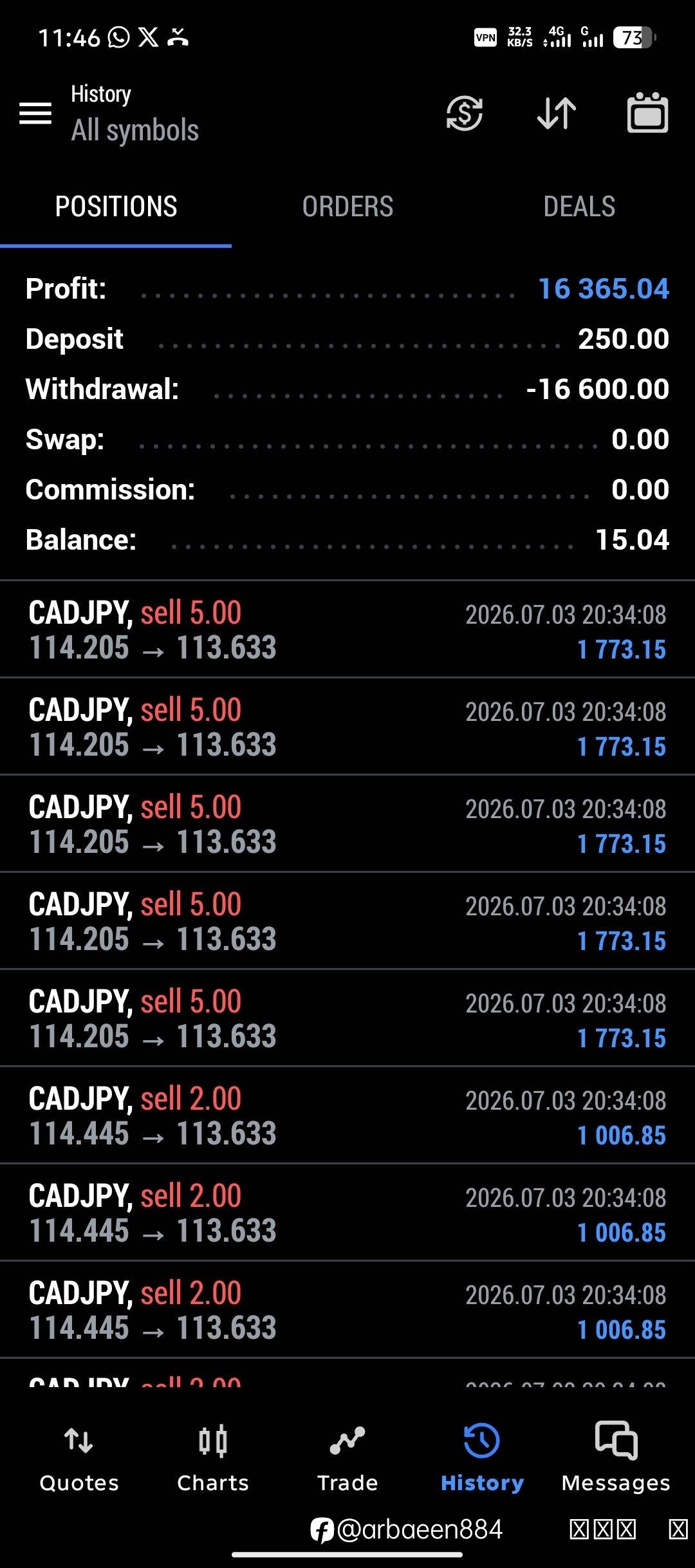
Task: Choose history period with calendar icon
Action: [647, 113]
